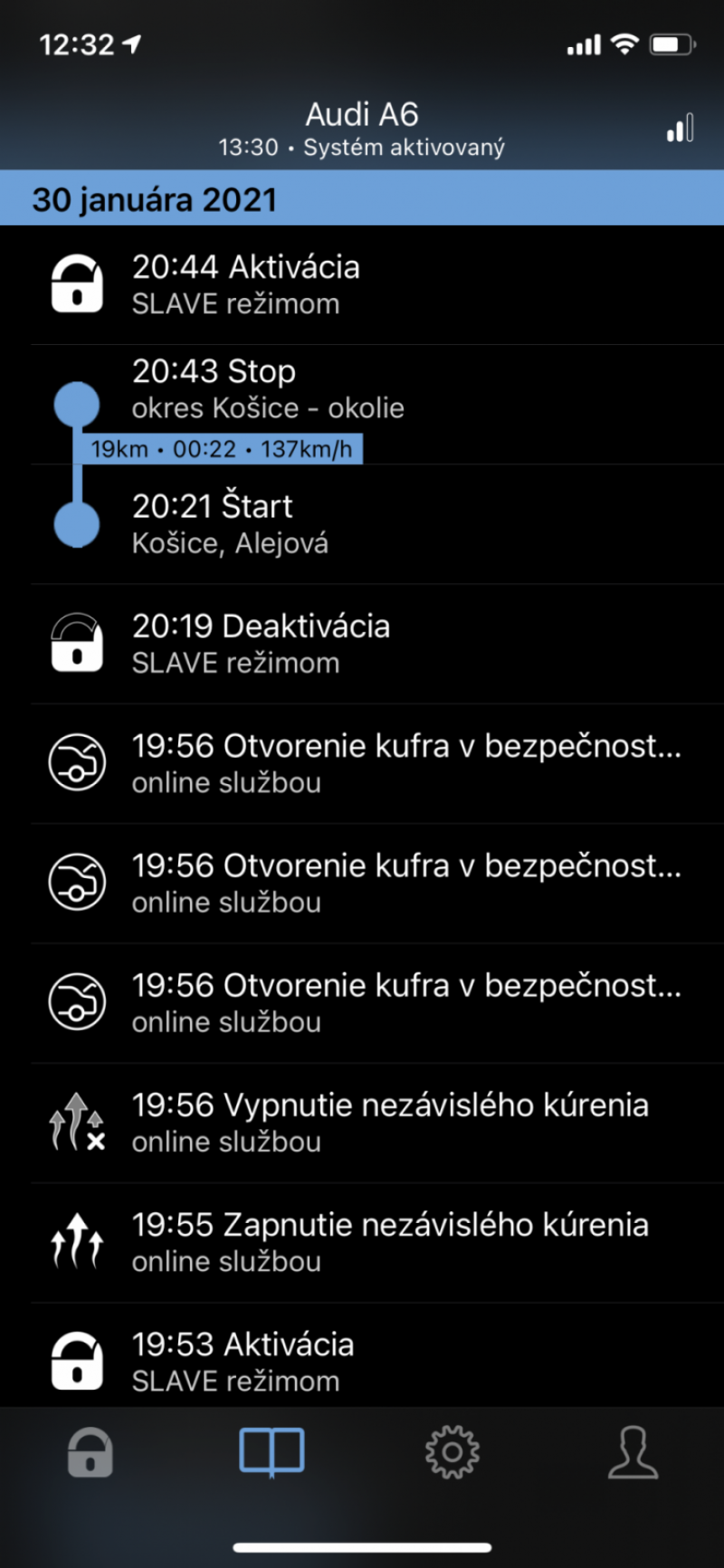The image size is (724, 1568).
Task: Select the logbook tab
Action: pos(271,1452)
